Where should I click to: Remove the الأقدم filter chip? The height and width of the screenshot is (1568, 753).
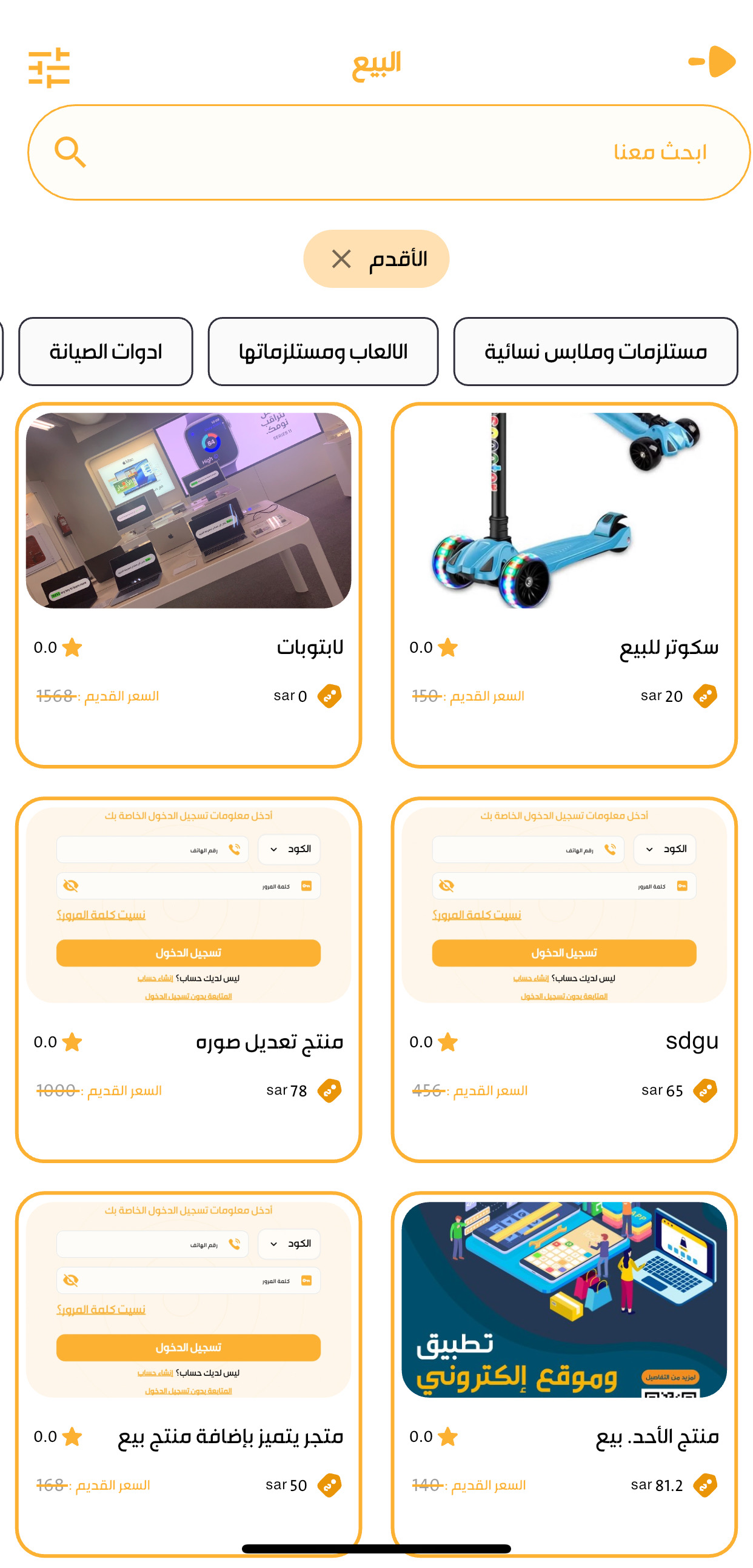click(341, 258)
